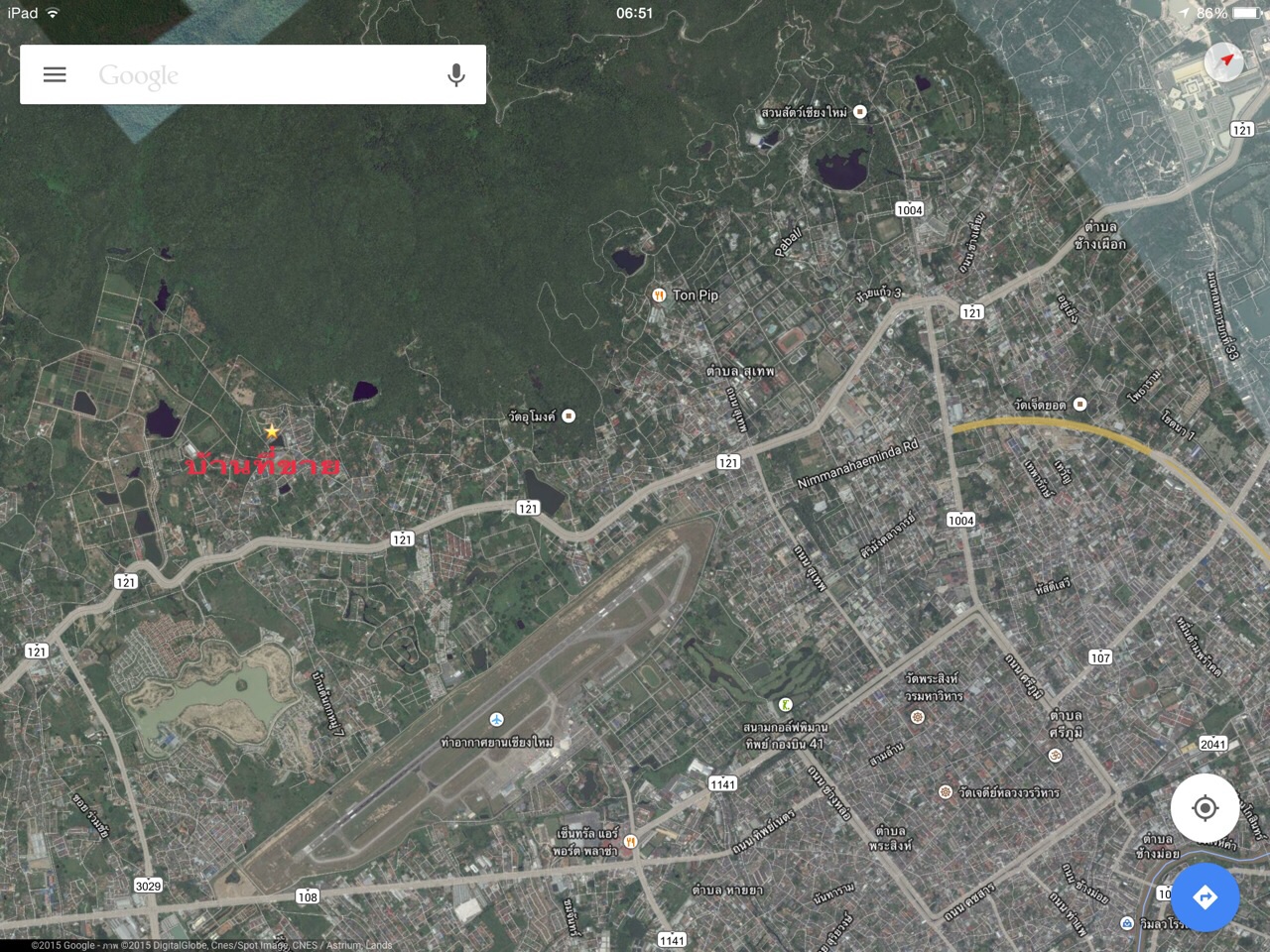This screenshot has width=1270, height=952.
Task: Tap the golf course marker
Action: pos(786,705)
